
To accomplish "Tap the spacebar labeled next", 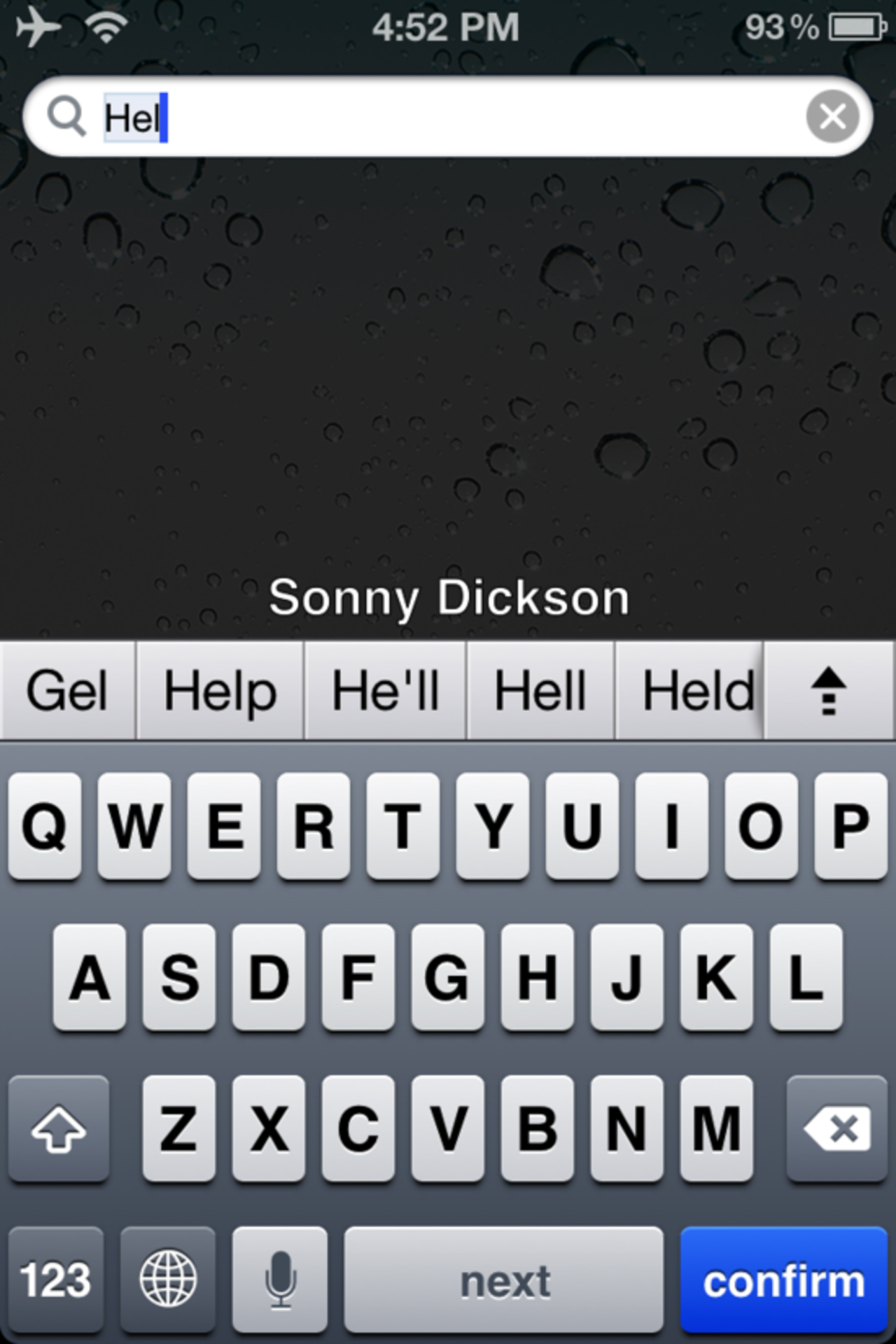I will click(x=504, y=1279).
